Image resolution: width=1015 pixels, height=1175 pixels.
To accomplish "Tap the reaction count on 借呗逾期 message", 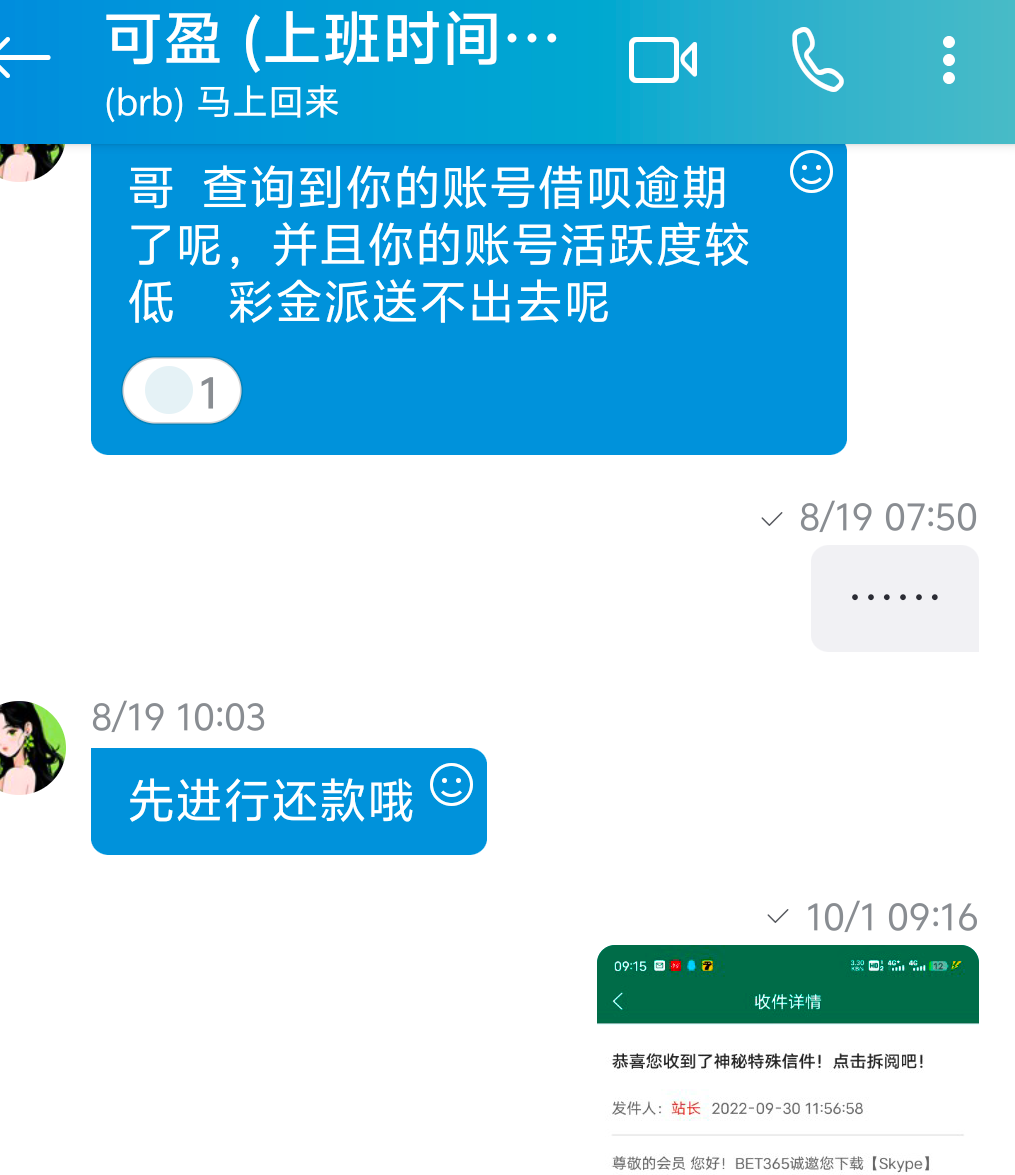I will coord(182,391).
